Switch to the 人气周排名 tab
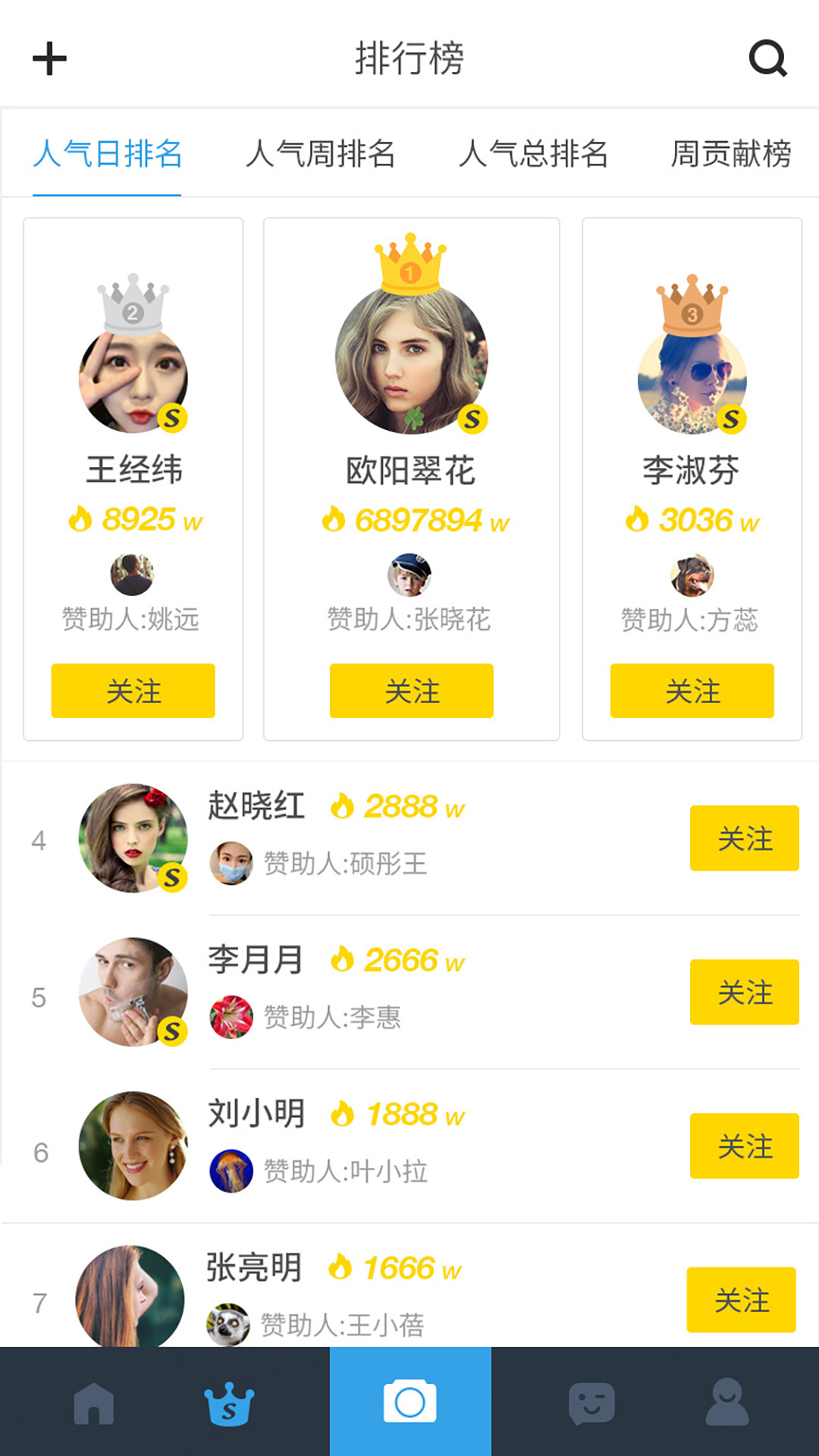The width and height of the screenshot is (819, 1456). (x=320, y=154)
